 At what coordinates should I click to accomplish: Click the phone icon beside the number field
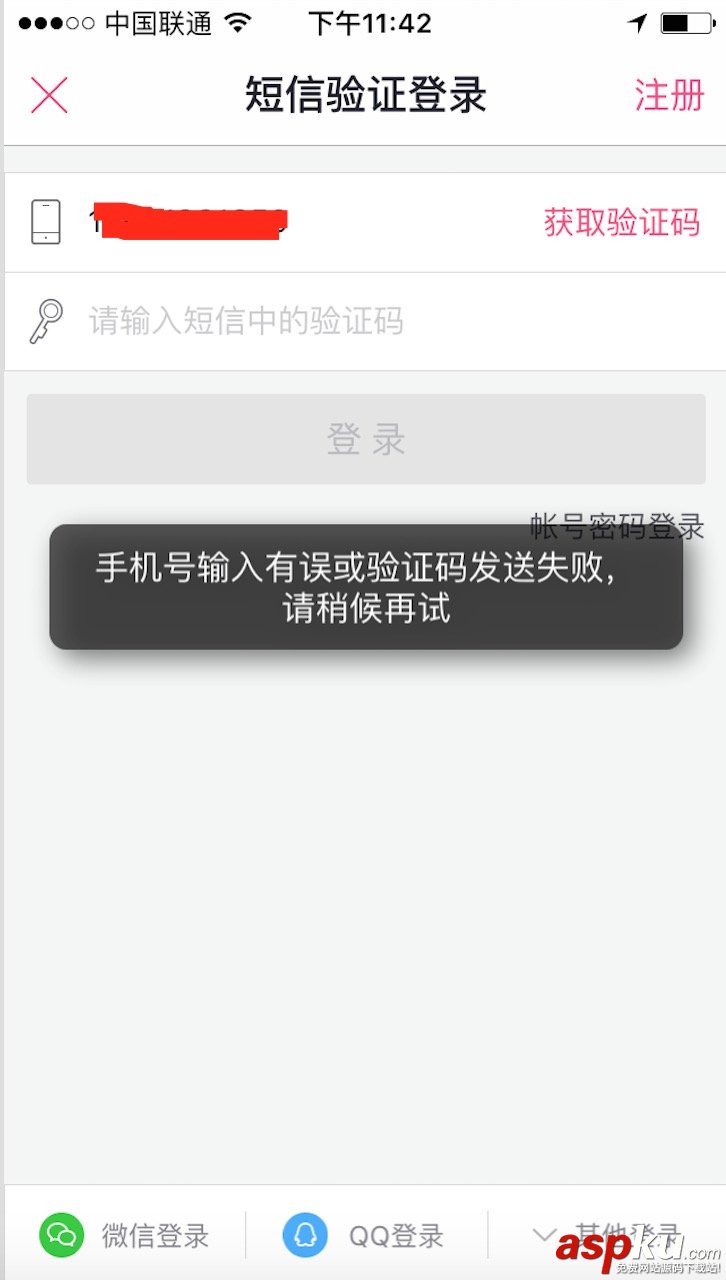(44, 221)
